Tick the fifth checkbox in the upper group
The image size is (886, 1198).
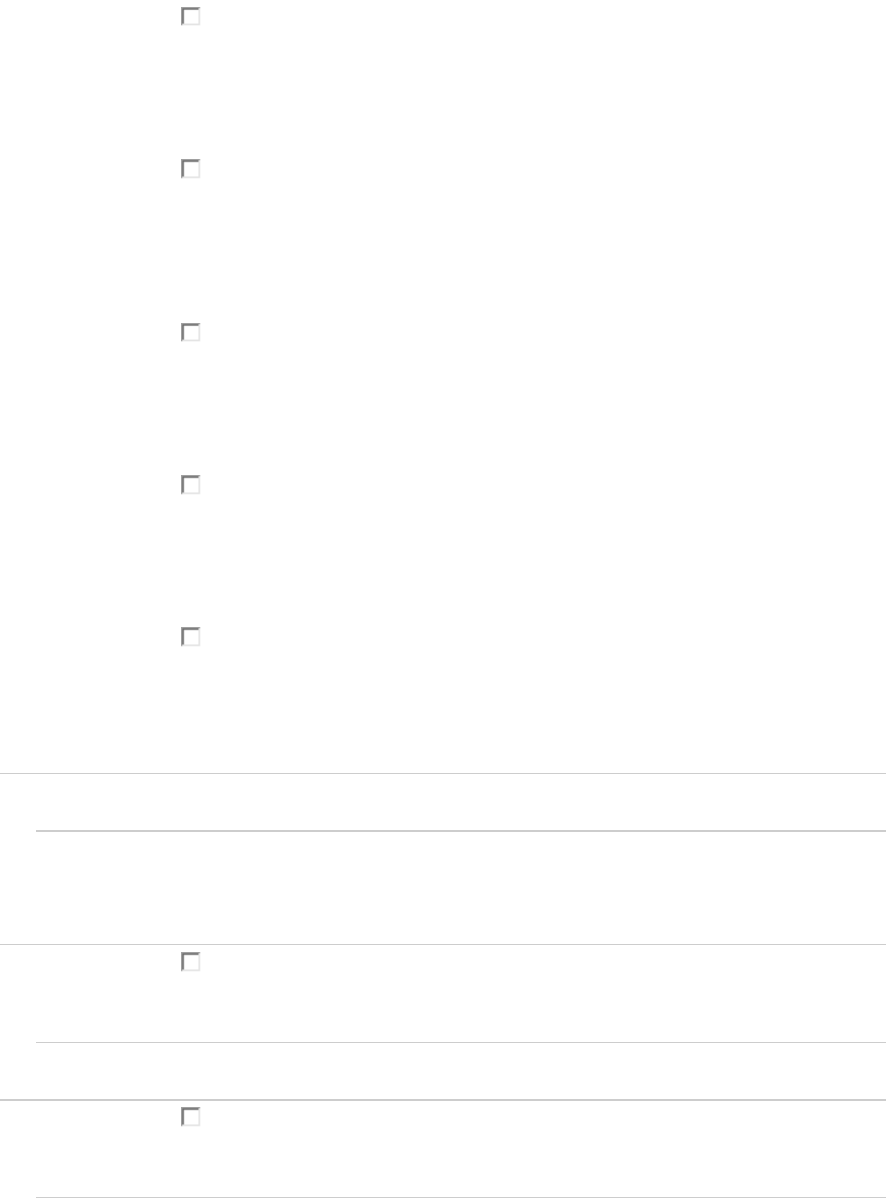point(190,636)
